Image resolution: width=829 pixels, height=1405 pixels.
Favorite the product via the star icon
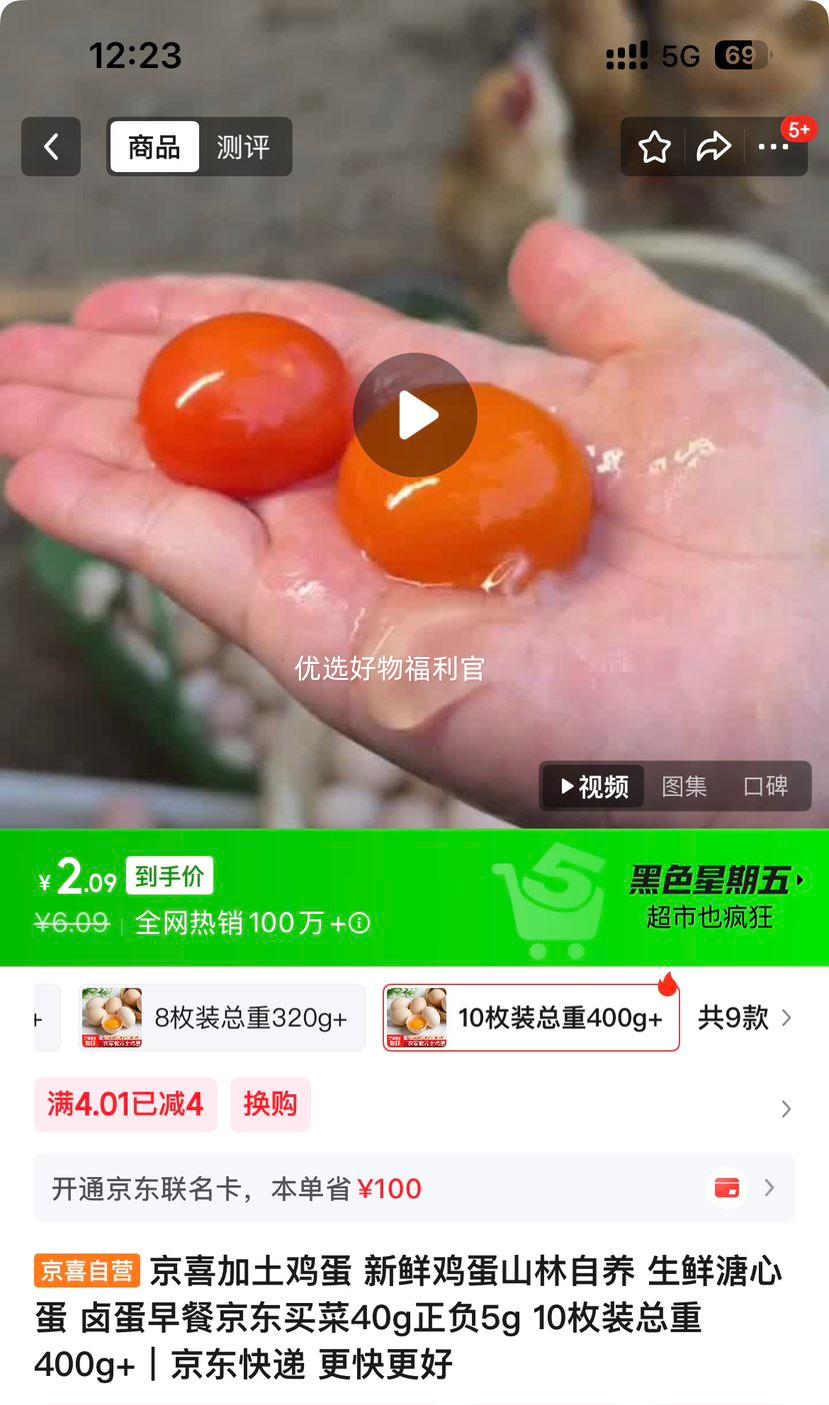click(653, 146)
